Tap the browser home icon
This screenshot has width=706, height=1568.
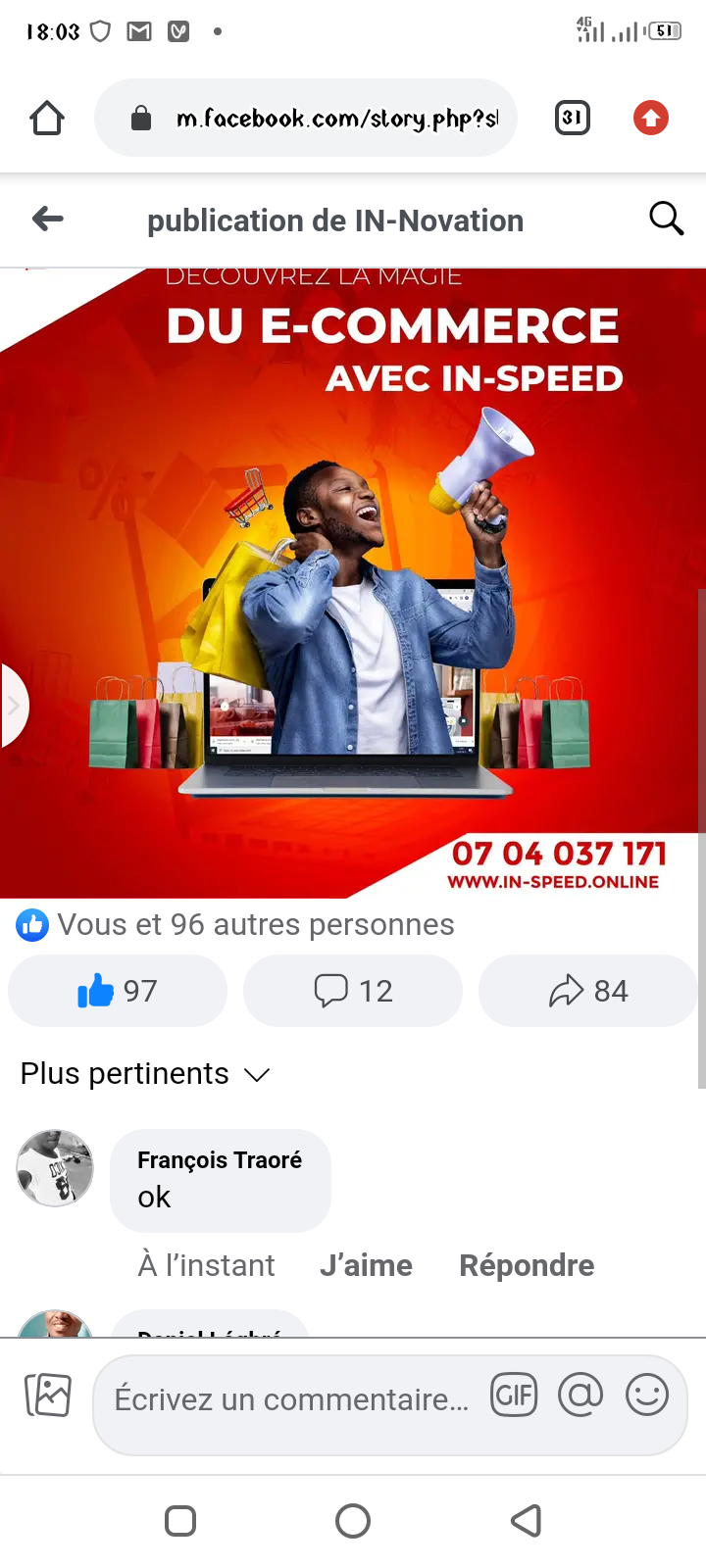tap(47, 118)
